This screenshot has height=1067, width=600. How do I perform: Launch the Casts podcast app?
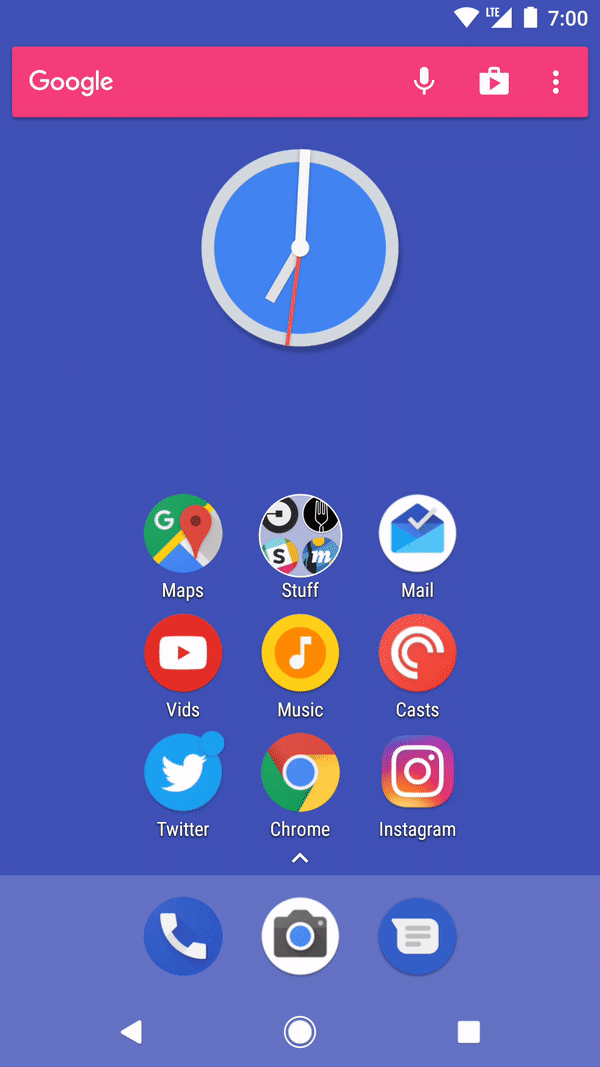pyautogui.click(x=417, y=653)
